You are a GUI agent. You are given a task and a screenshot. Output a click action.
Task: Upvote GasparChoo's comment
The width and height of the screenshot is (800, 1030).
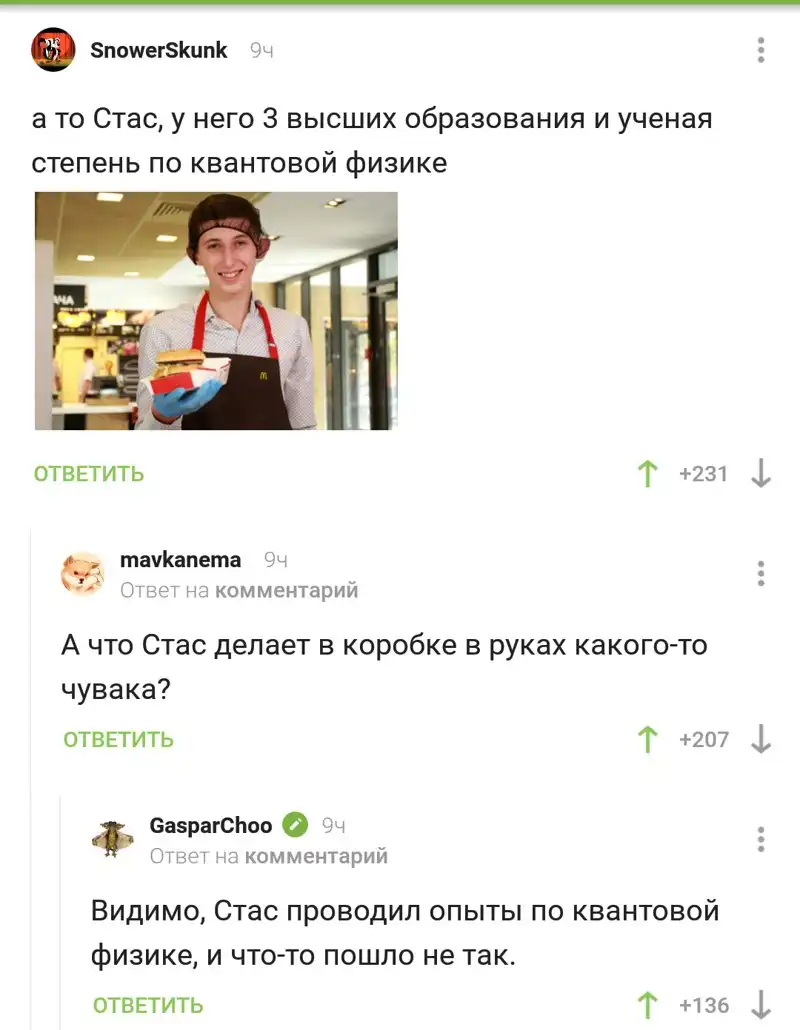[x=649, y=1005]
